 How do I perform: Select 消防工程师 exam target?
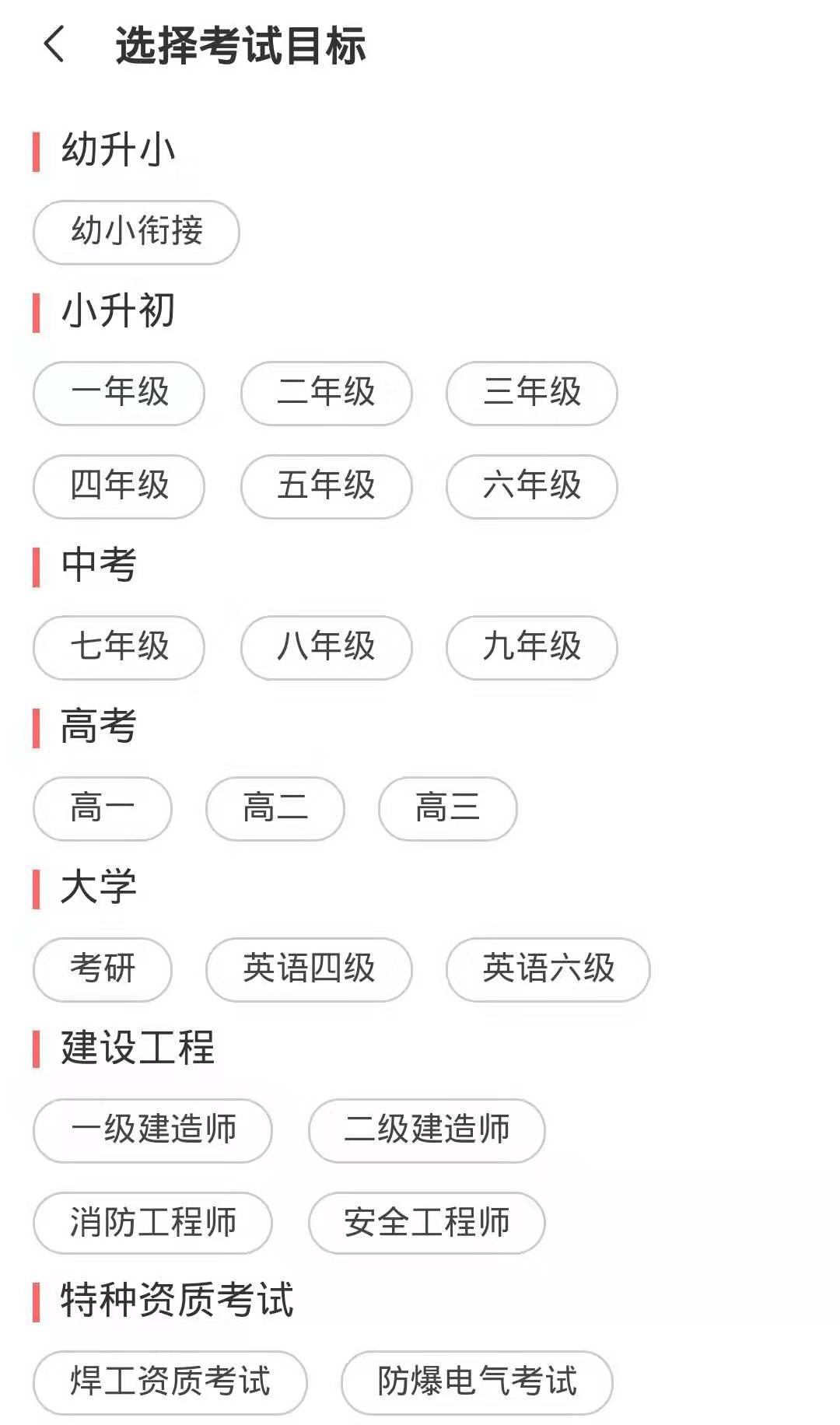coord(152,1223)
